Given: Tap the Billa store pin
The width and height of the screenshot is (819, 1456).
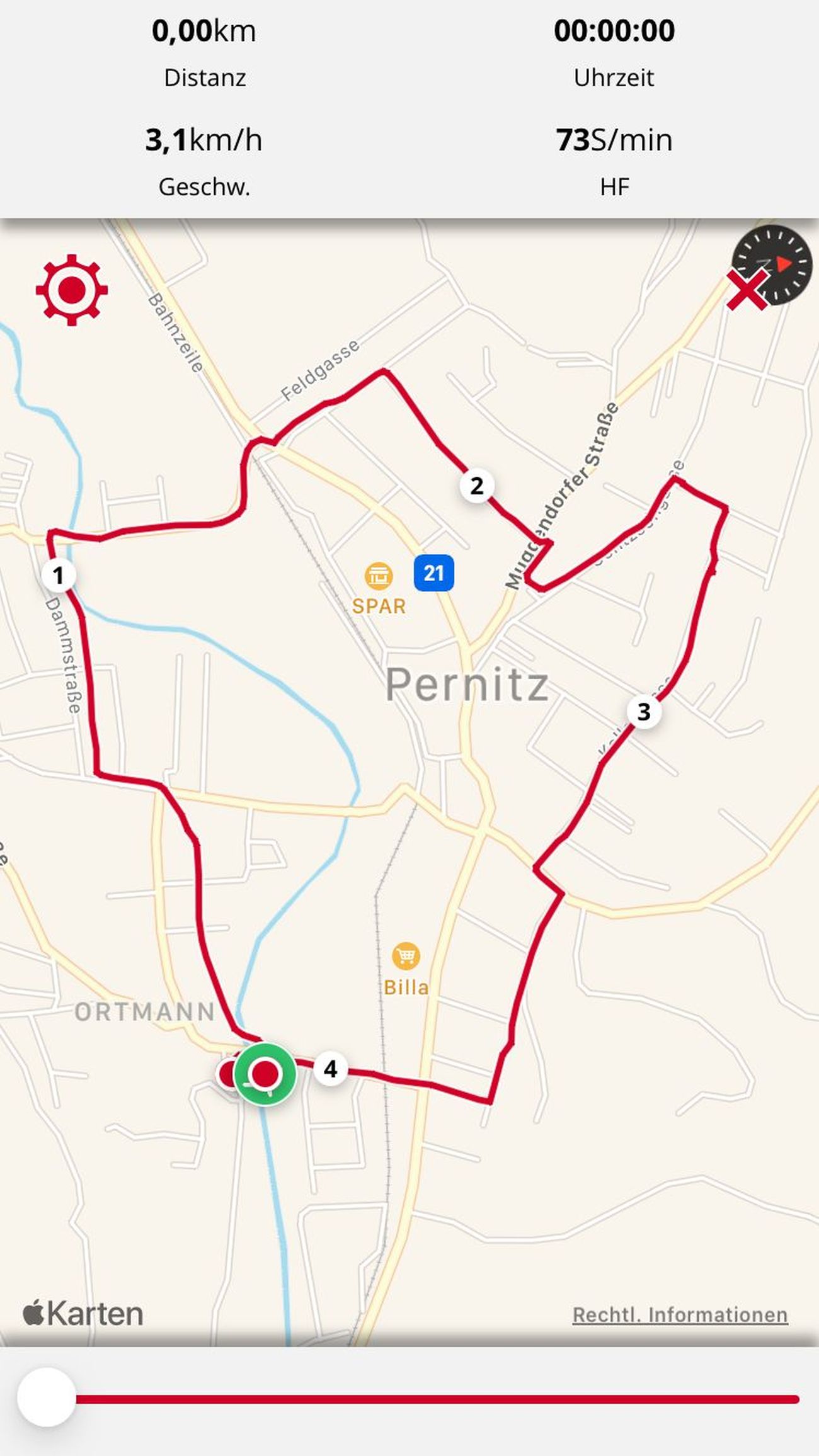Looking at the screenshot, I should (x=406, y=956).
